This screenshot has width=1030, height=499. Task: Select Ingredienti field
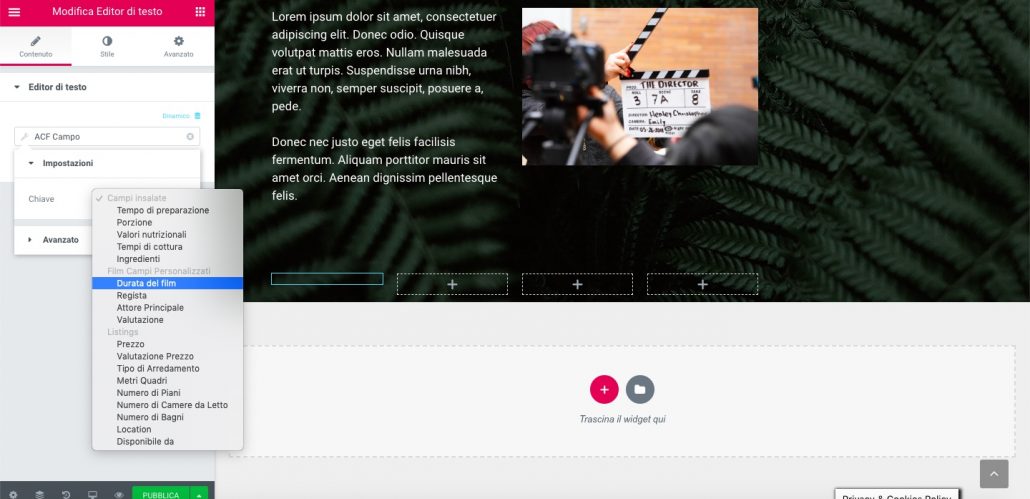tap(138, 259)
